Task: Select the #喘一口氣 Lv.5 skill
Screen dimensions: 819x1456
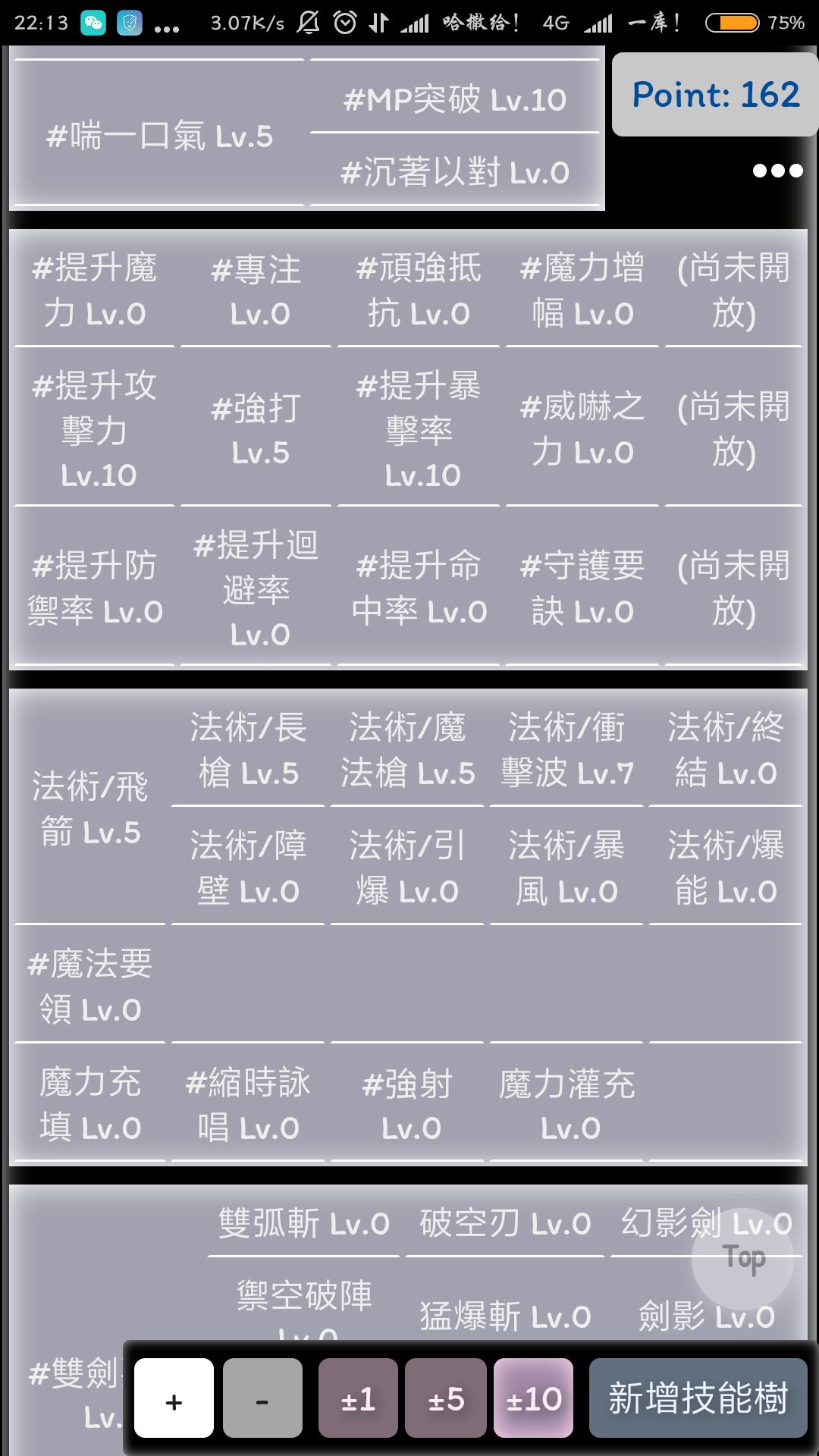Action: click(x=159, y=135)
